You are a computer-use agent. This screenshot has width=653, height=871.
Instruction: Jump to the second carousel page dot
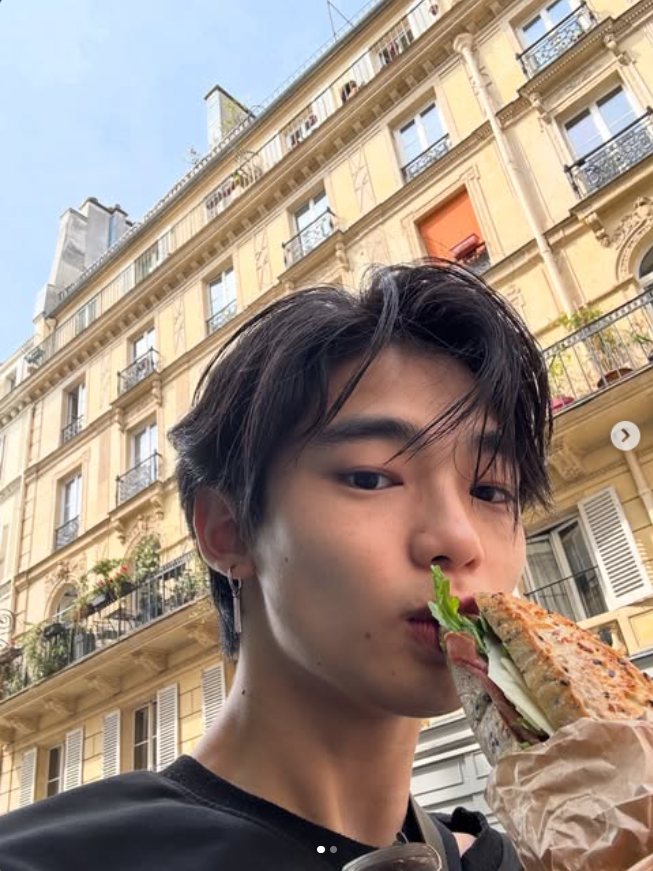[x=333, y=849]
